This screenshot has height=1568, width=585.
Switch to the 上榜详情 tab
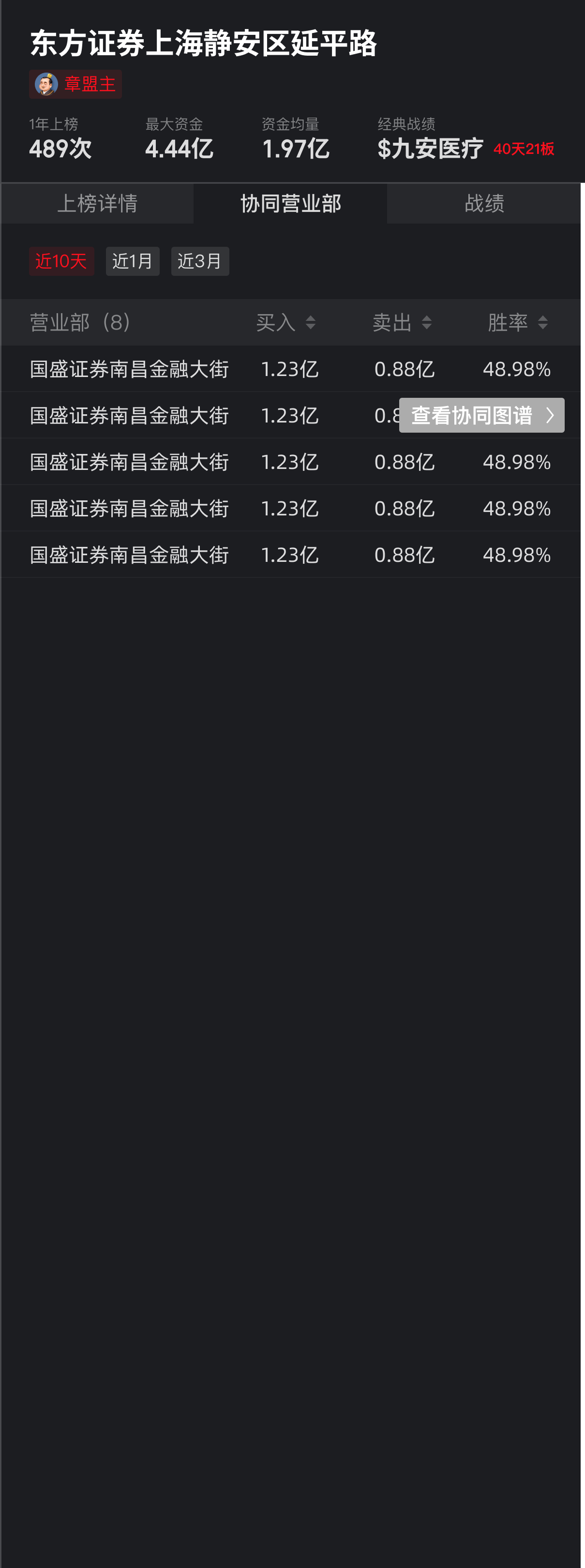point(97,203)
